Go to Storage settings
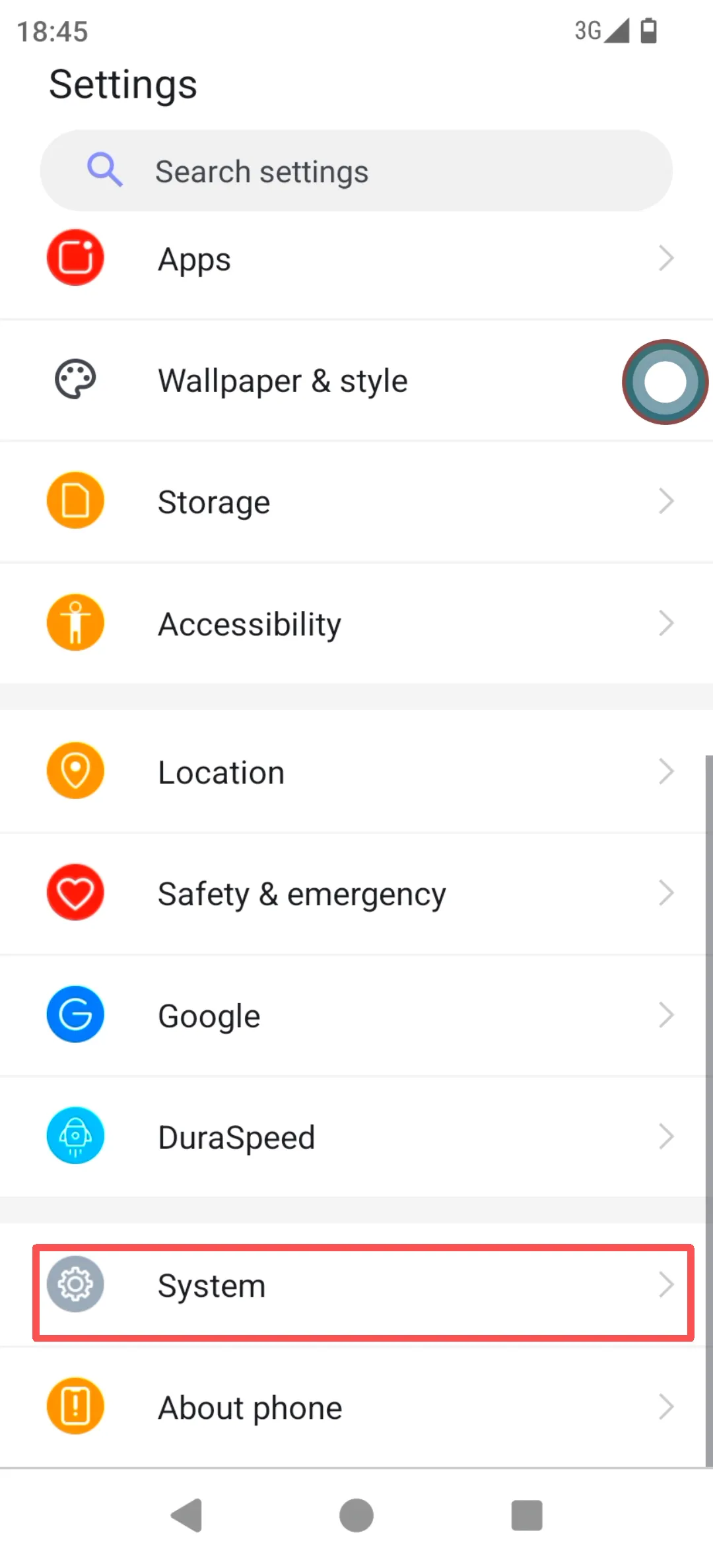This screenshot has width=713, height=1568. tap(356, 502)
